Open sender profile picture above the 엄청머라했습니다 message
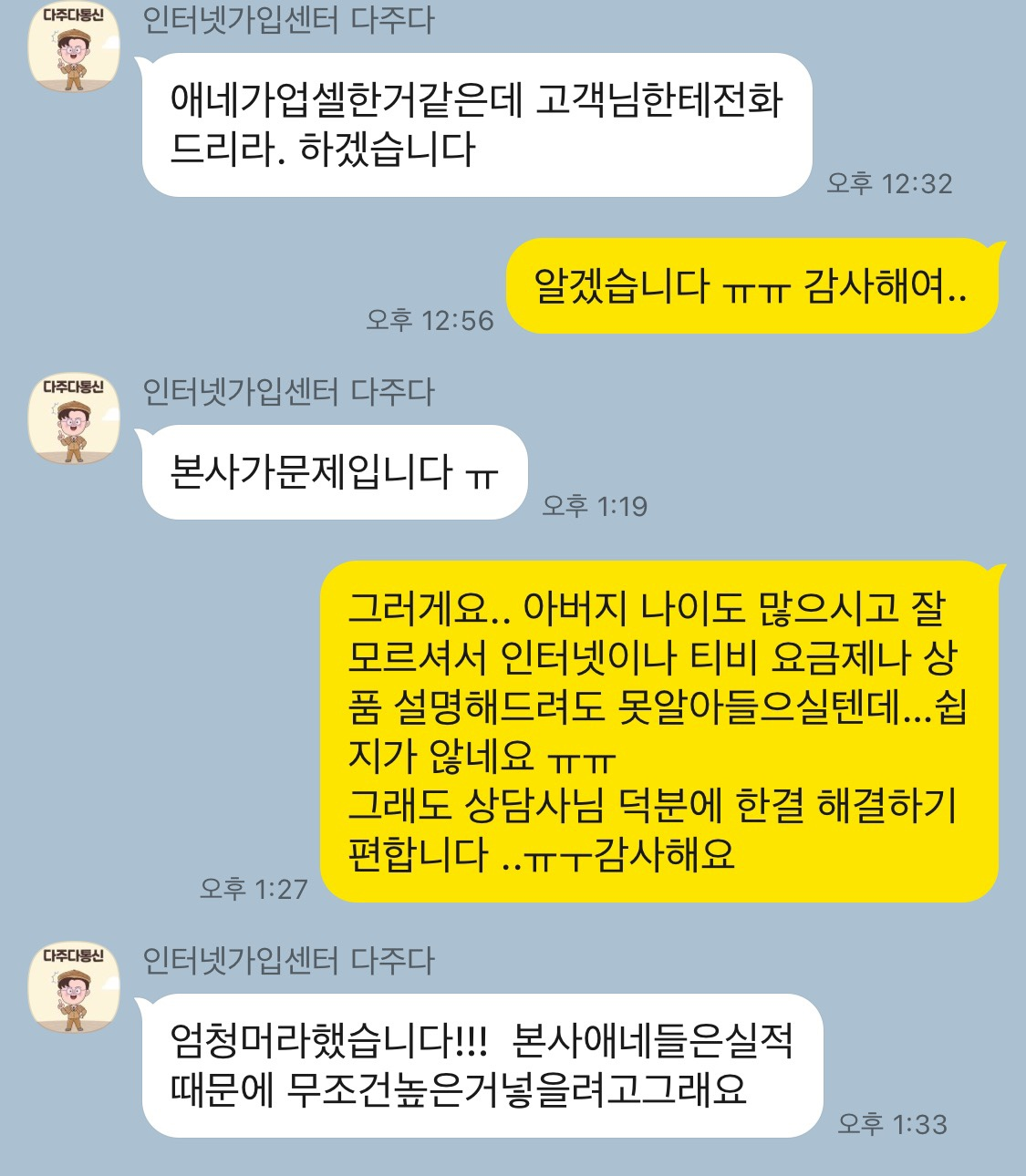1026x1176 pixels. (x=74, y=987)
